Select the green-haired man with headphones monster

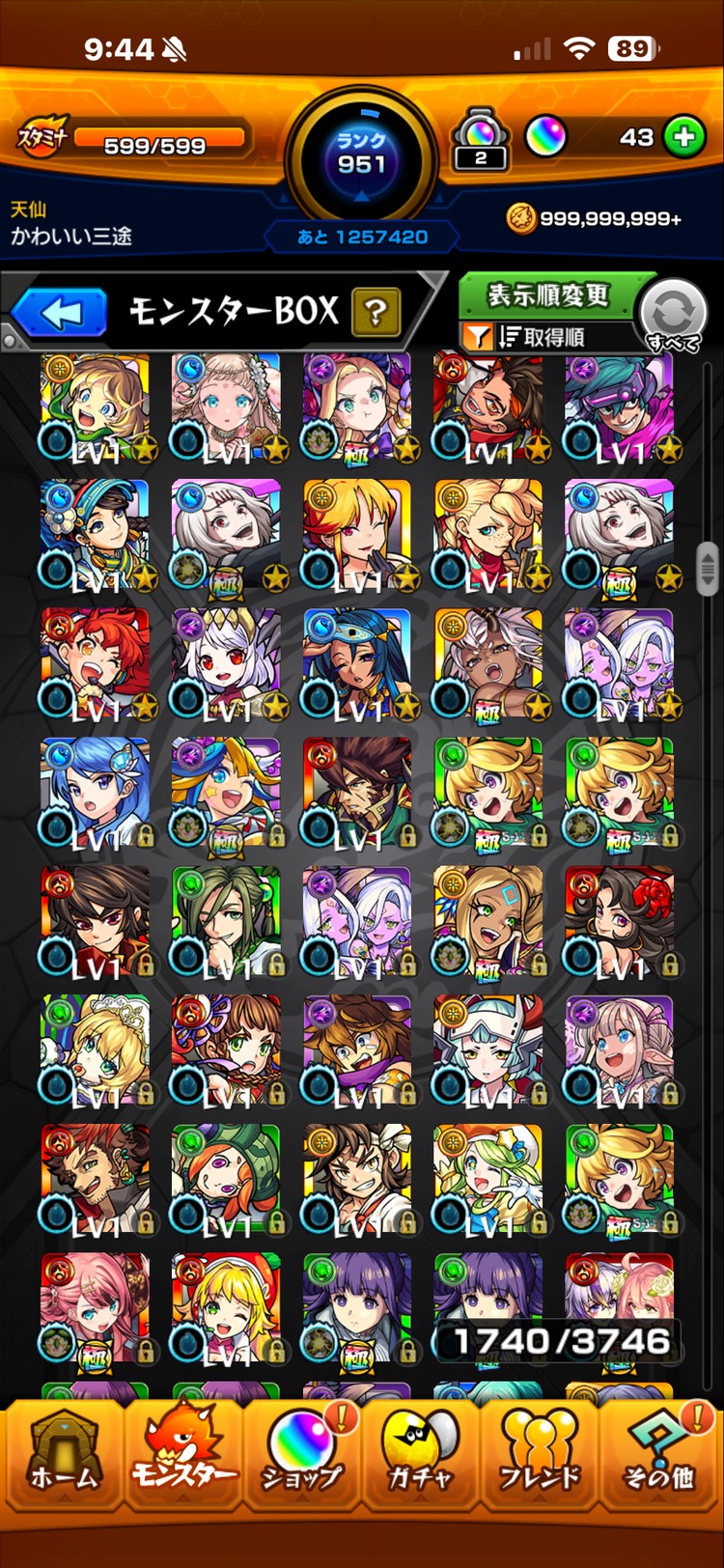(226, 921)
